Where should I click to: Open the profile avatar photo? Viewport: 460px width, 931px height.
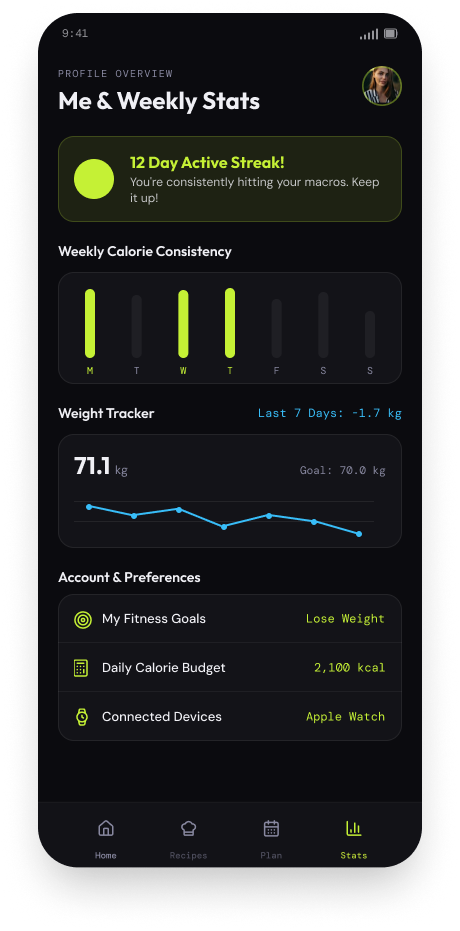(382, 86)
